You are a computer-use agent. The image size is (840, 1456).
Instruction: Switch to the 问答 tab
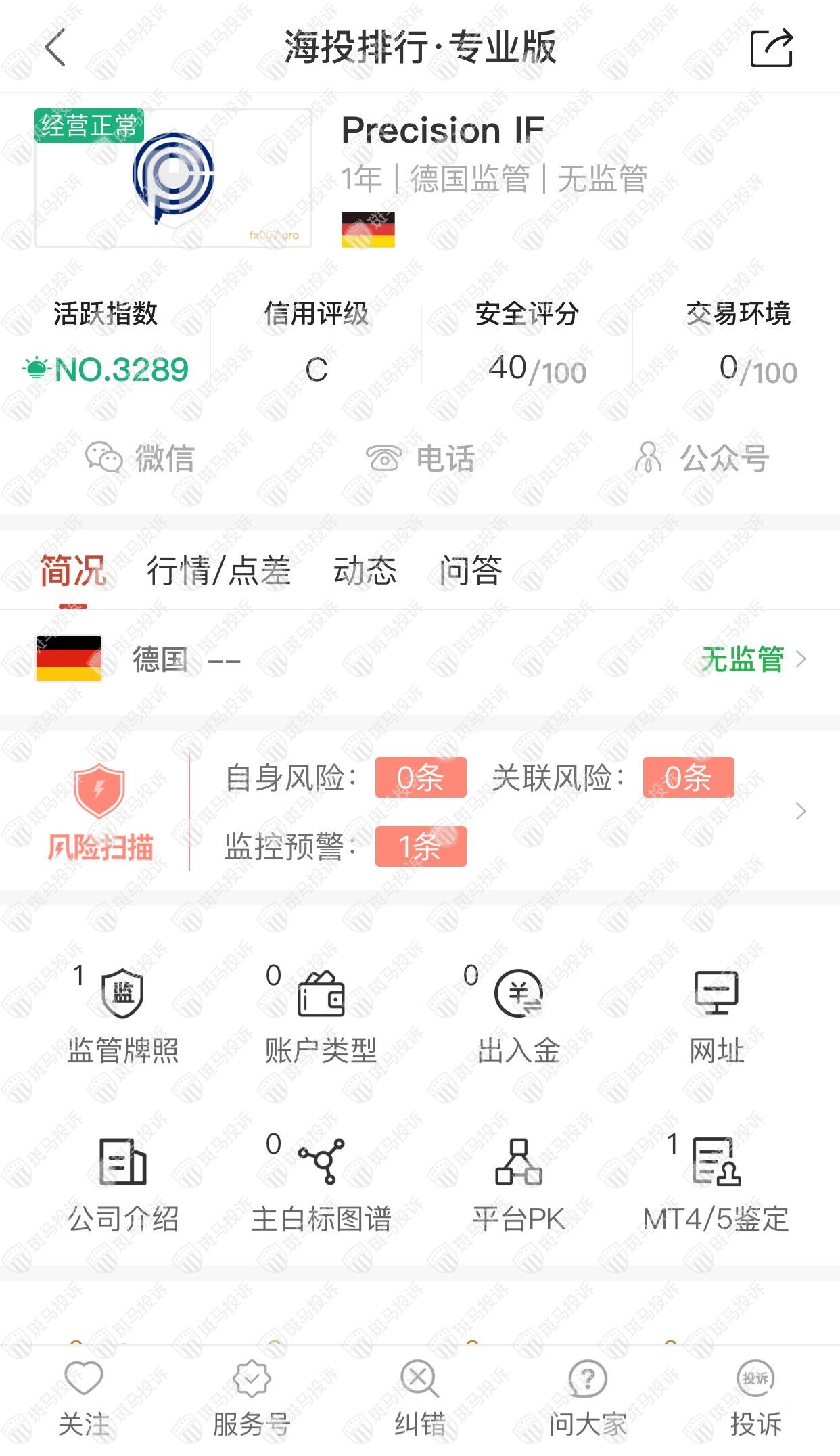pos(470,570)
